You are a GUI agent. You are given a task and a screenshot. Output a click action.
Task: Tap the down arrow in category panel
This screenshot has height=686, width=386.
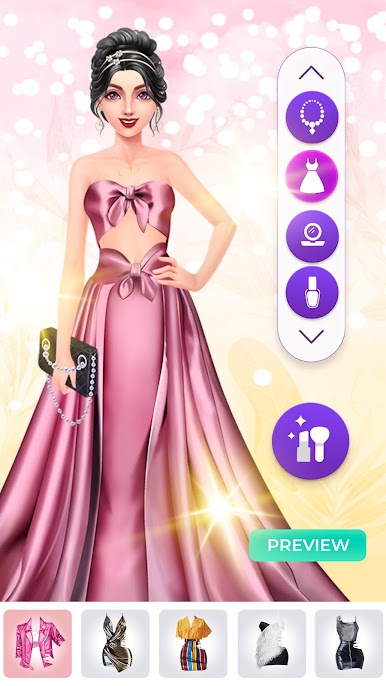[x=311, y=336]
